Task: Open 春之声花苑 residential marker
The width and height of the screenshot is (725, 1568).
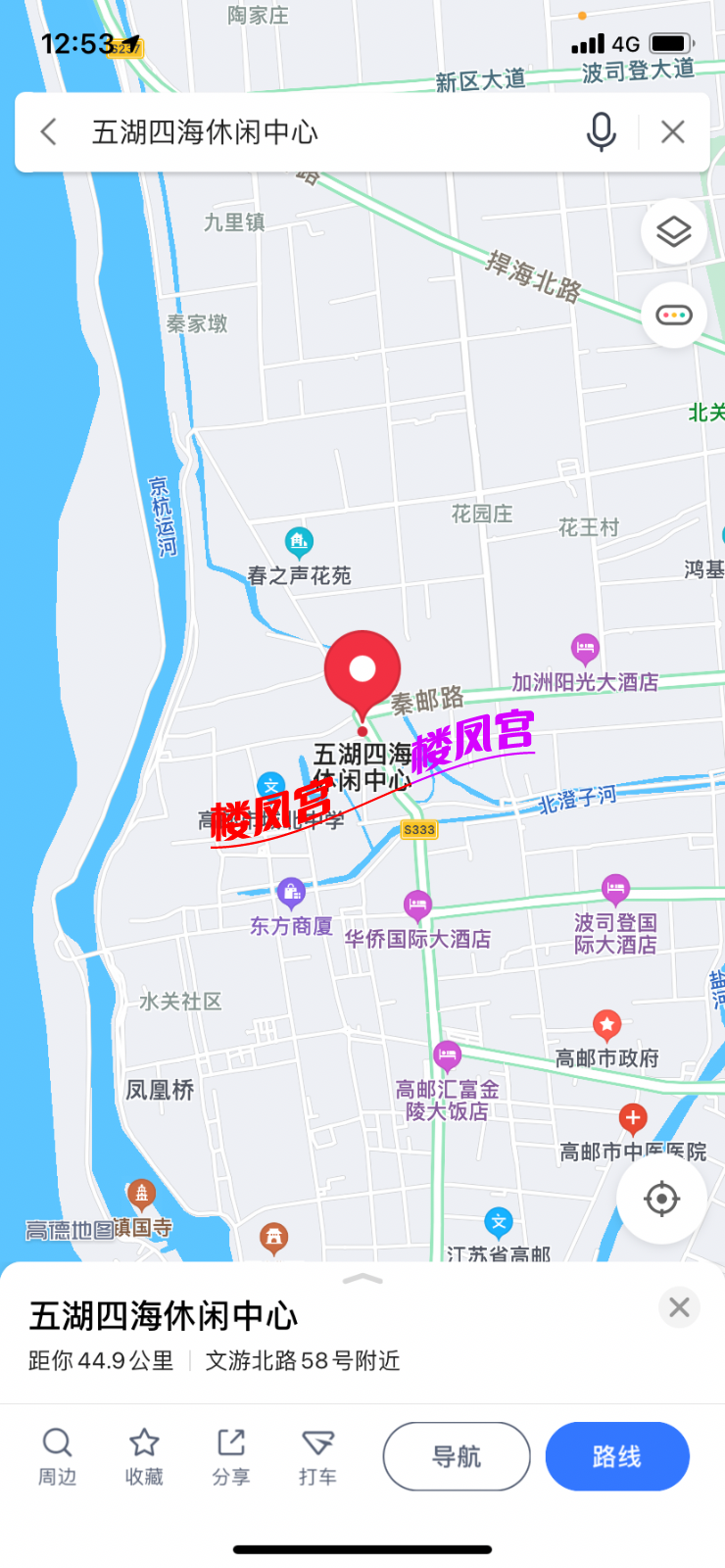Action: click(x=299, y=541)
